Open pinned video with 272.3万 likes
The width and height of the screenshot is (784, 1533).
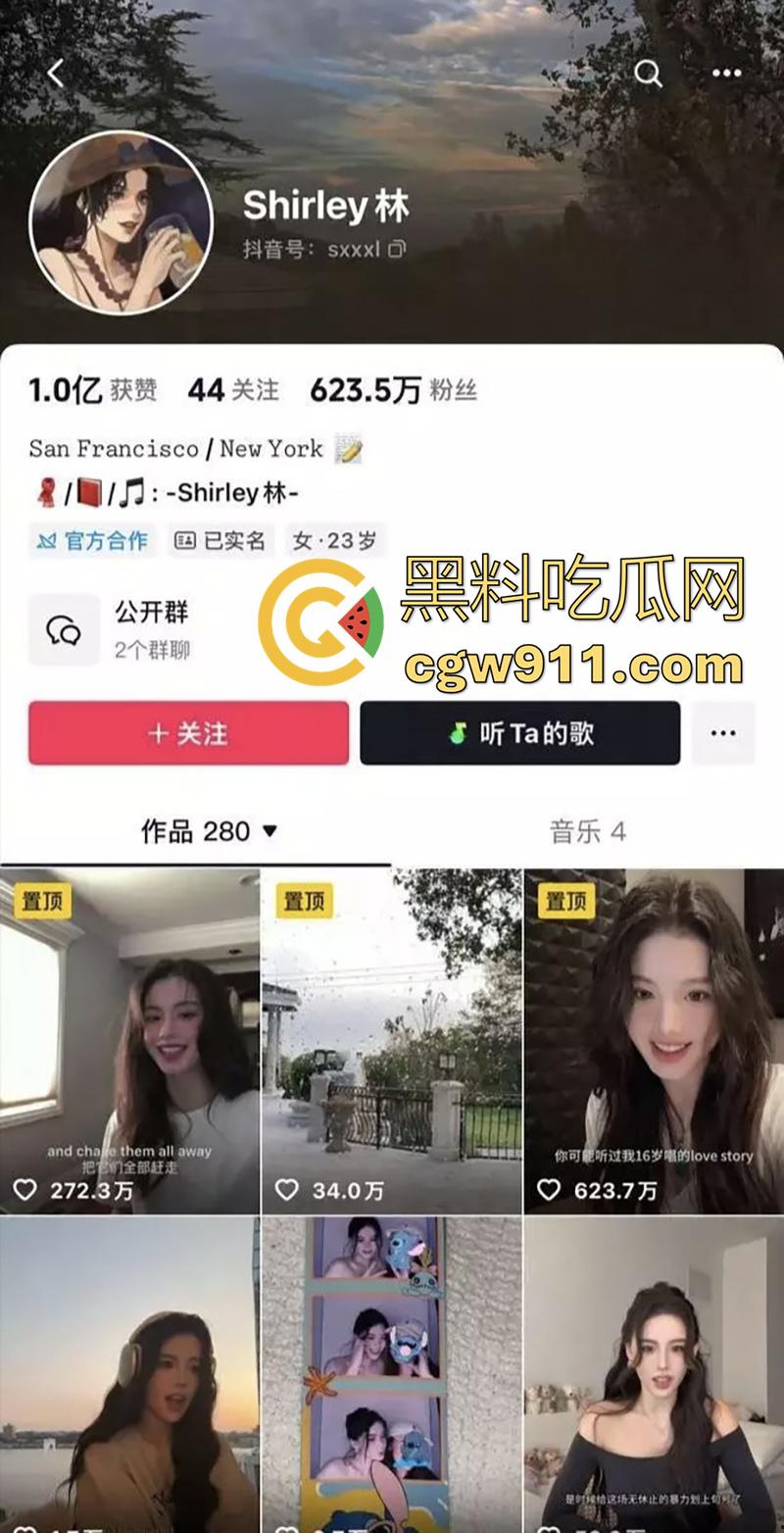[x=129, y=1039]
